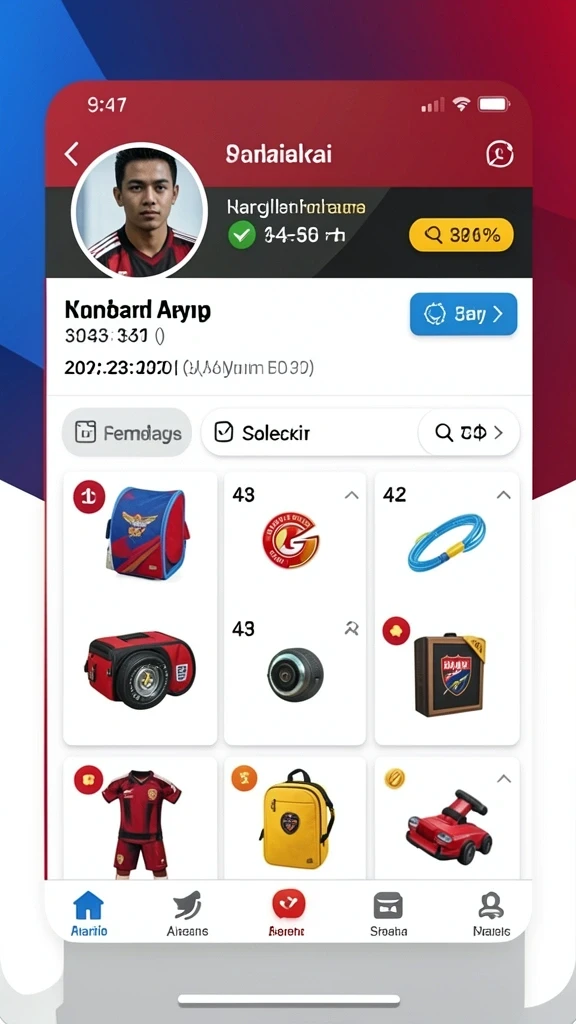View the red football kit item

[141, 823]
